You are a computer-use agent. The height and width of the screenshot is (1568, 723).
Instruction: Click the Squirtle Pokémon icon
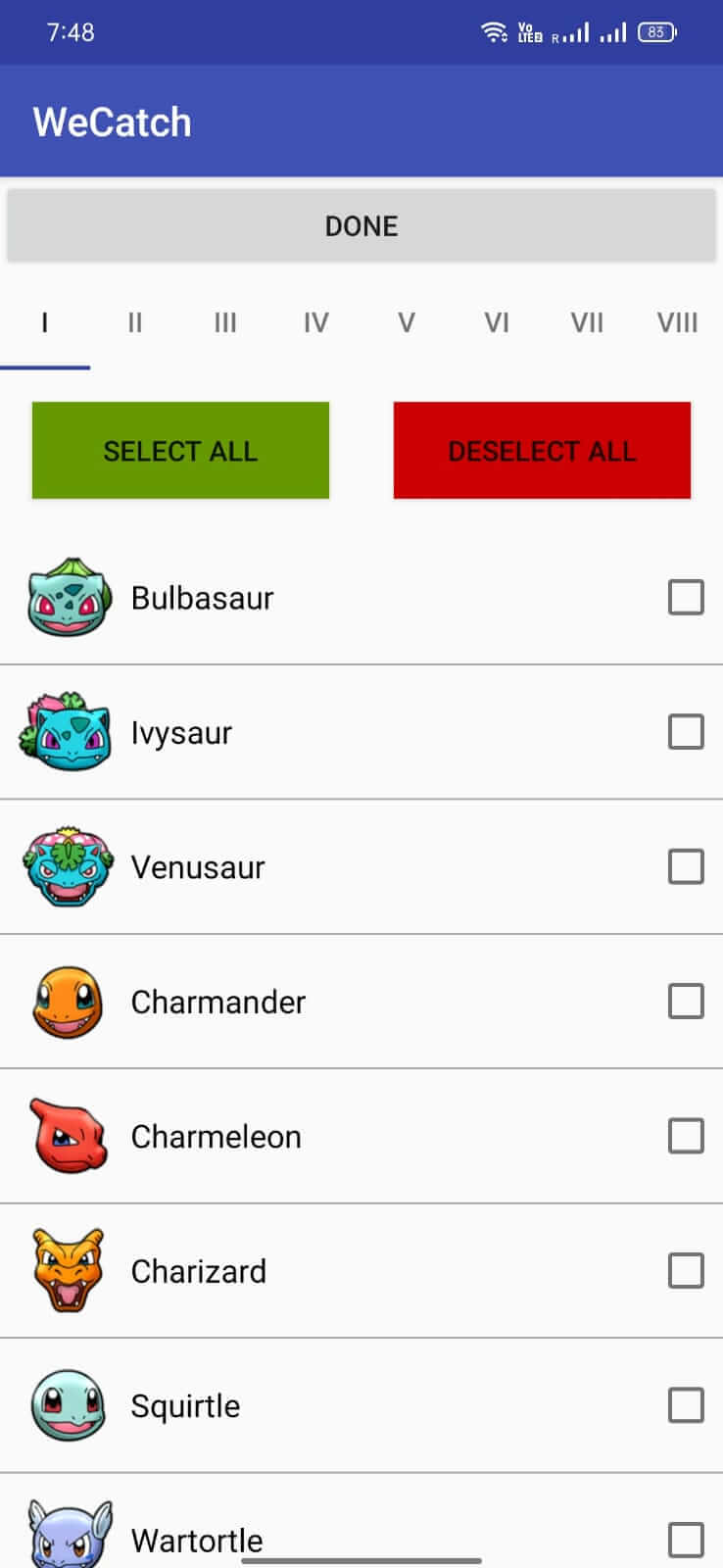click(x=68, y=1405)
